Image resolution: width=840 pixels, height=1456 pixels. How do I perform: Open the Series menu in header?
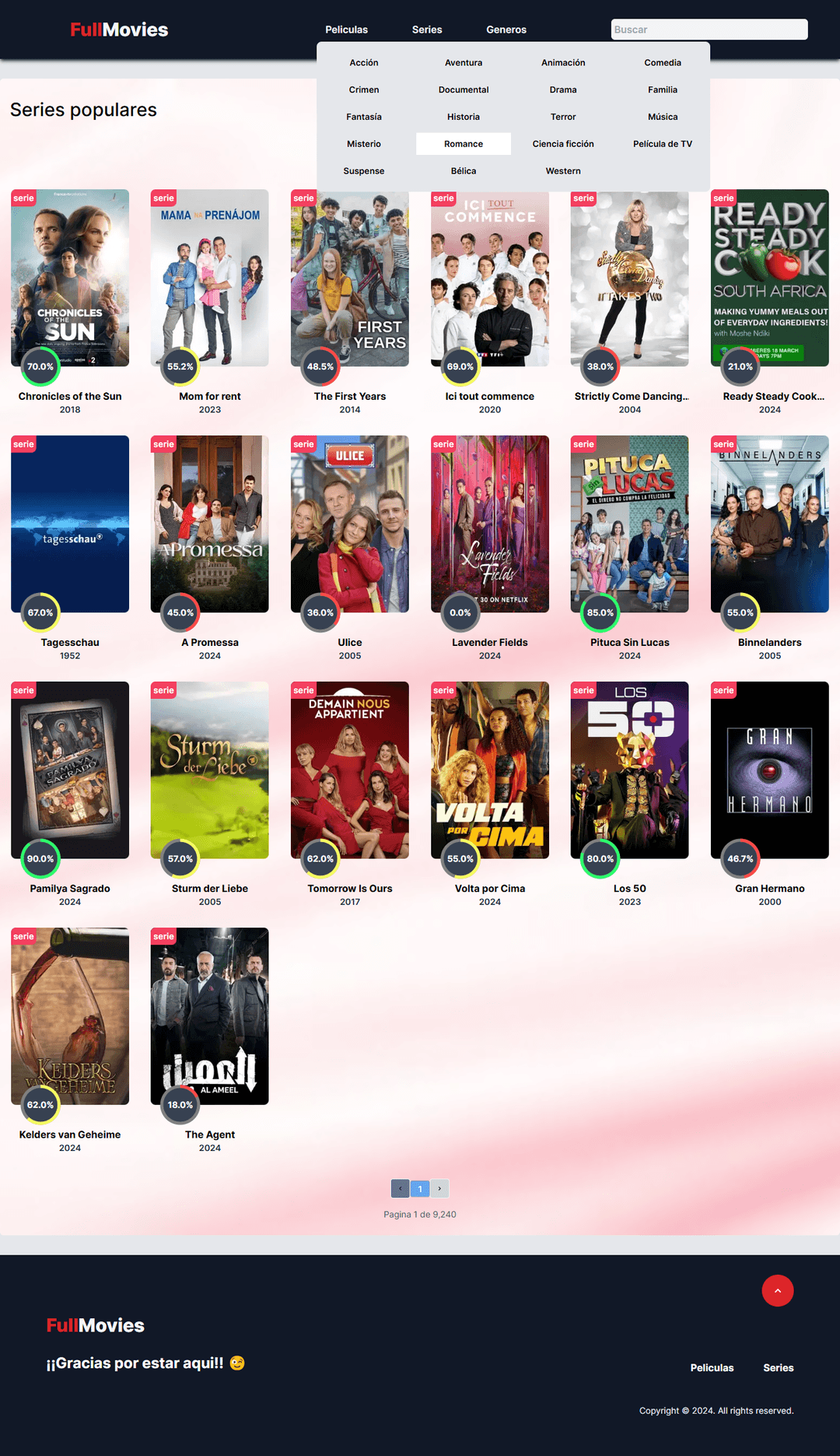tap(426, 30)
